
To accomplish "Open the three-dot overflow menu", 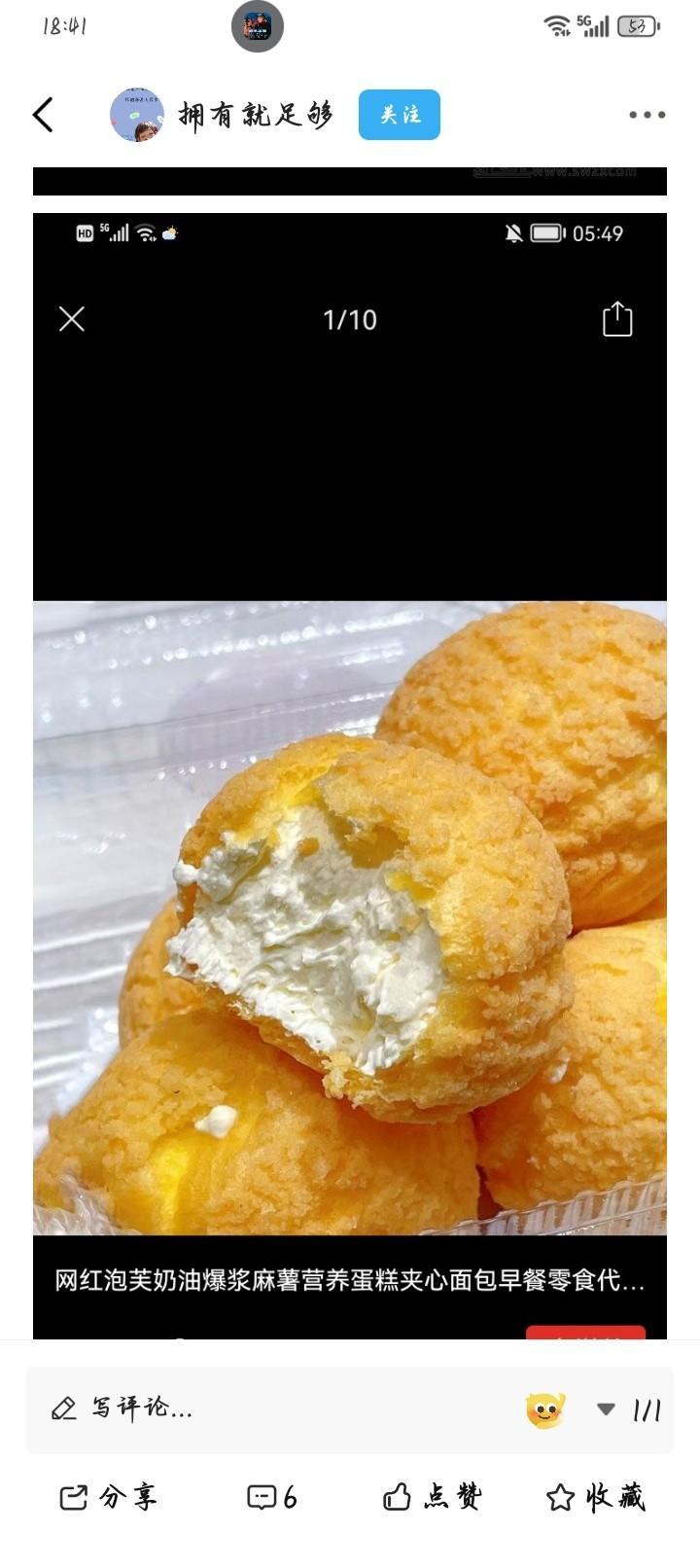I will tap(647, 115).
